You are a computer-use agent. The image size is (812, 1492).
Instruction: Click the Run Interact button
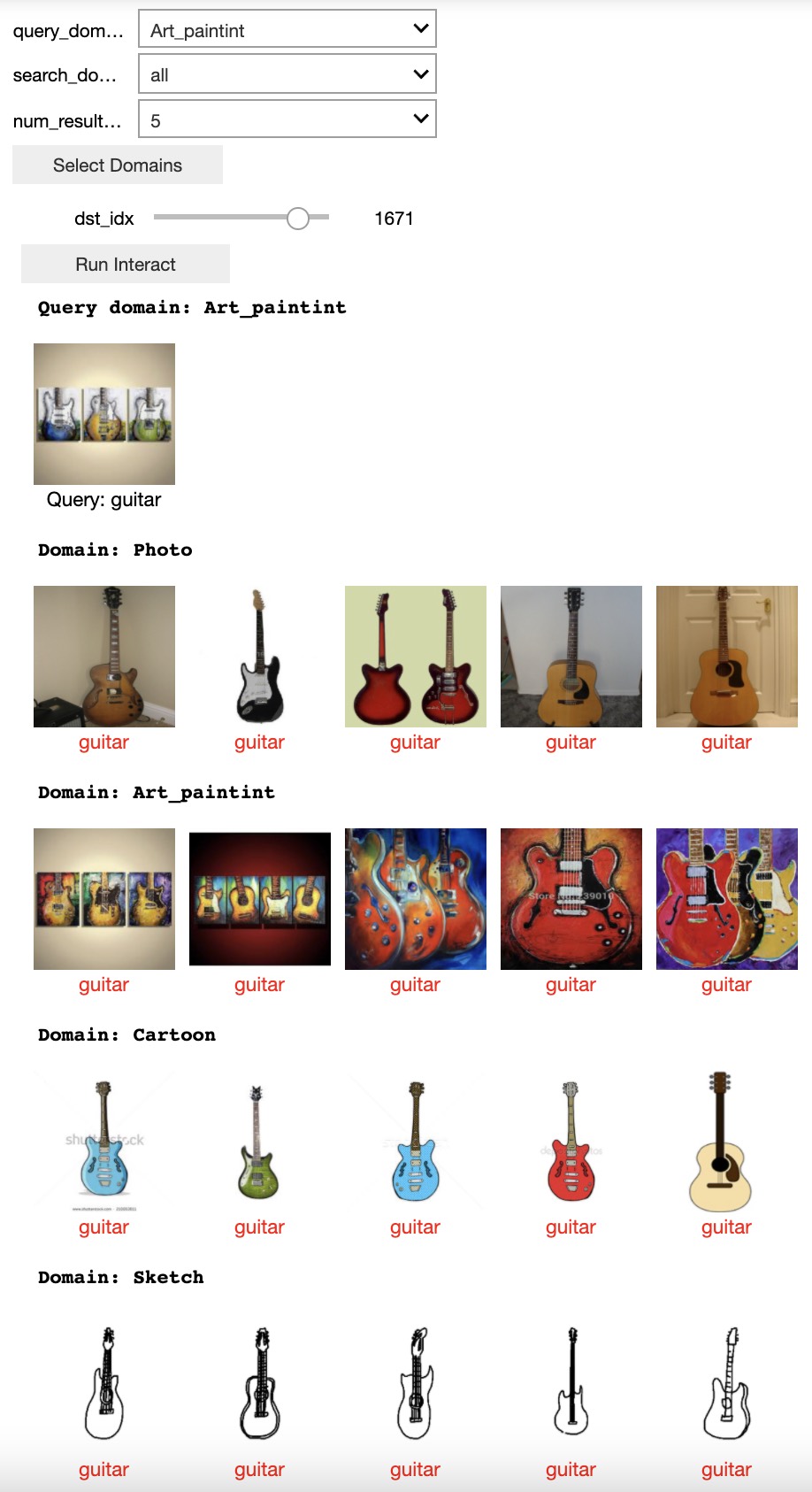coord(126,264)
